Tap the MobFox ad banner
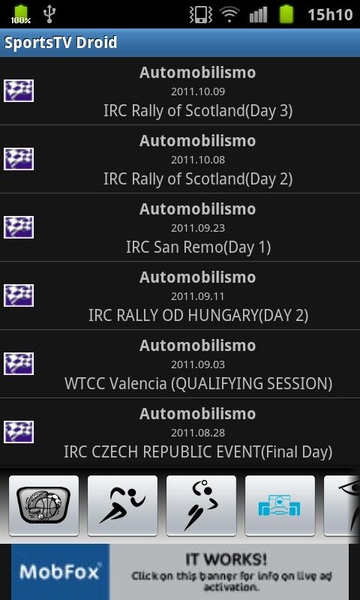Viewport: 360px width, 600px height. pos(180,572)
